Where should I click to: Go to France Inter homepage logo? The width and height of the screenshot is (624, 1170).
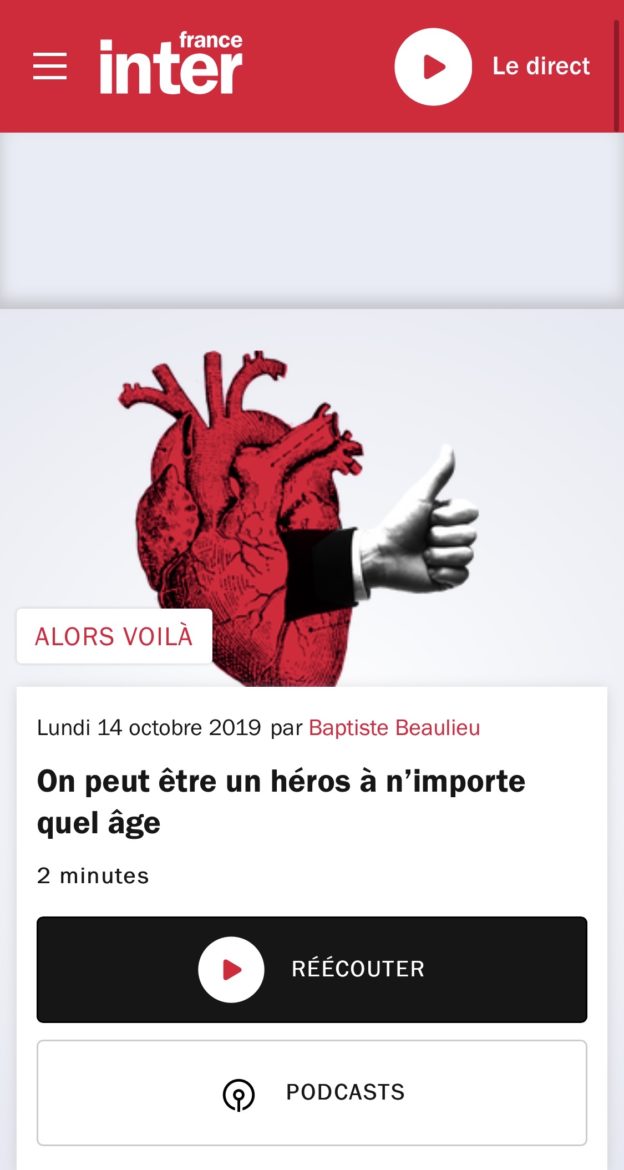pyautogui.click(x=171, y=64)
